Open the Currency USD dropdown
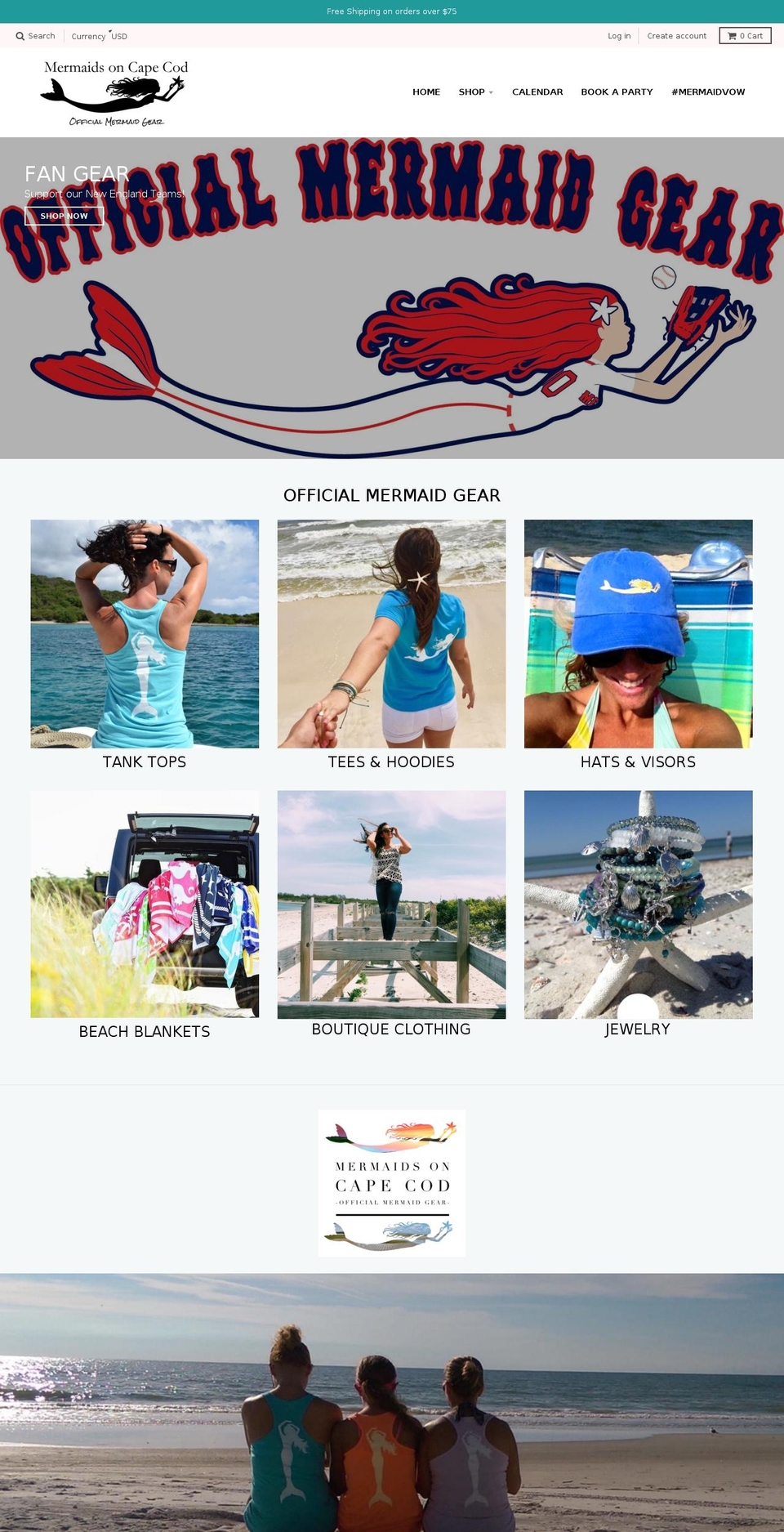Image resolution: width=784 pixels, height=1532 pixels. tap(99, 36)
